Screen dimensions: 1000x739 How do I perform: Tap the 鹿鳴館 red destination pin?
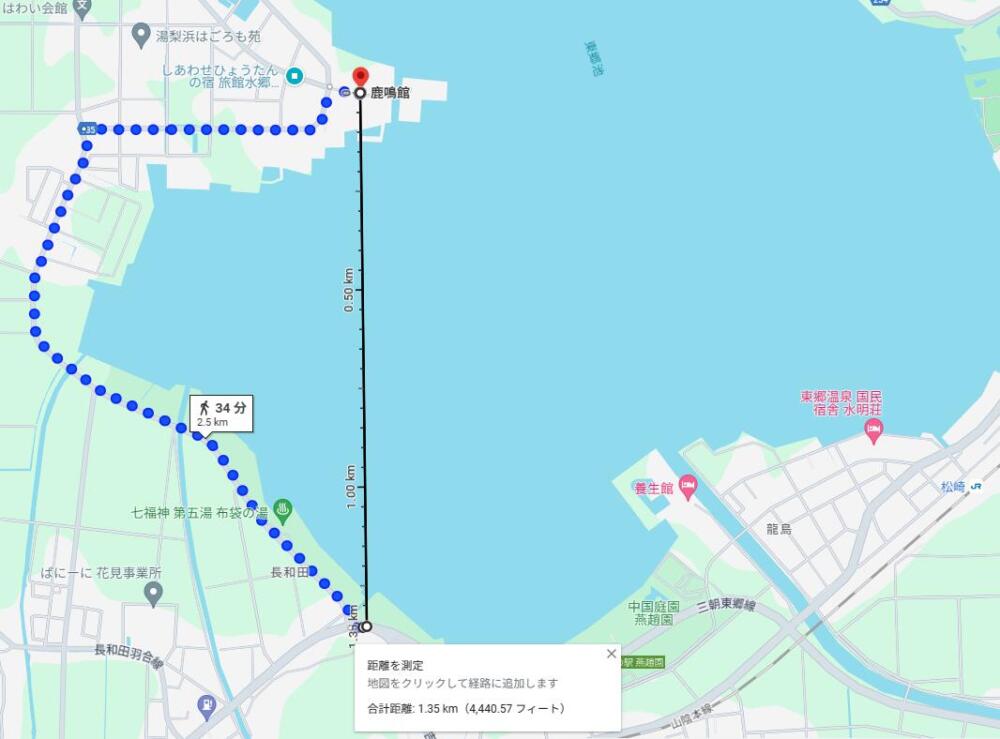[361, 77]
